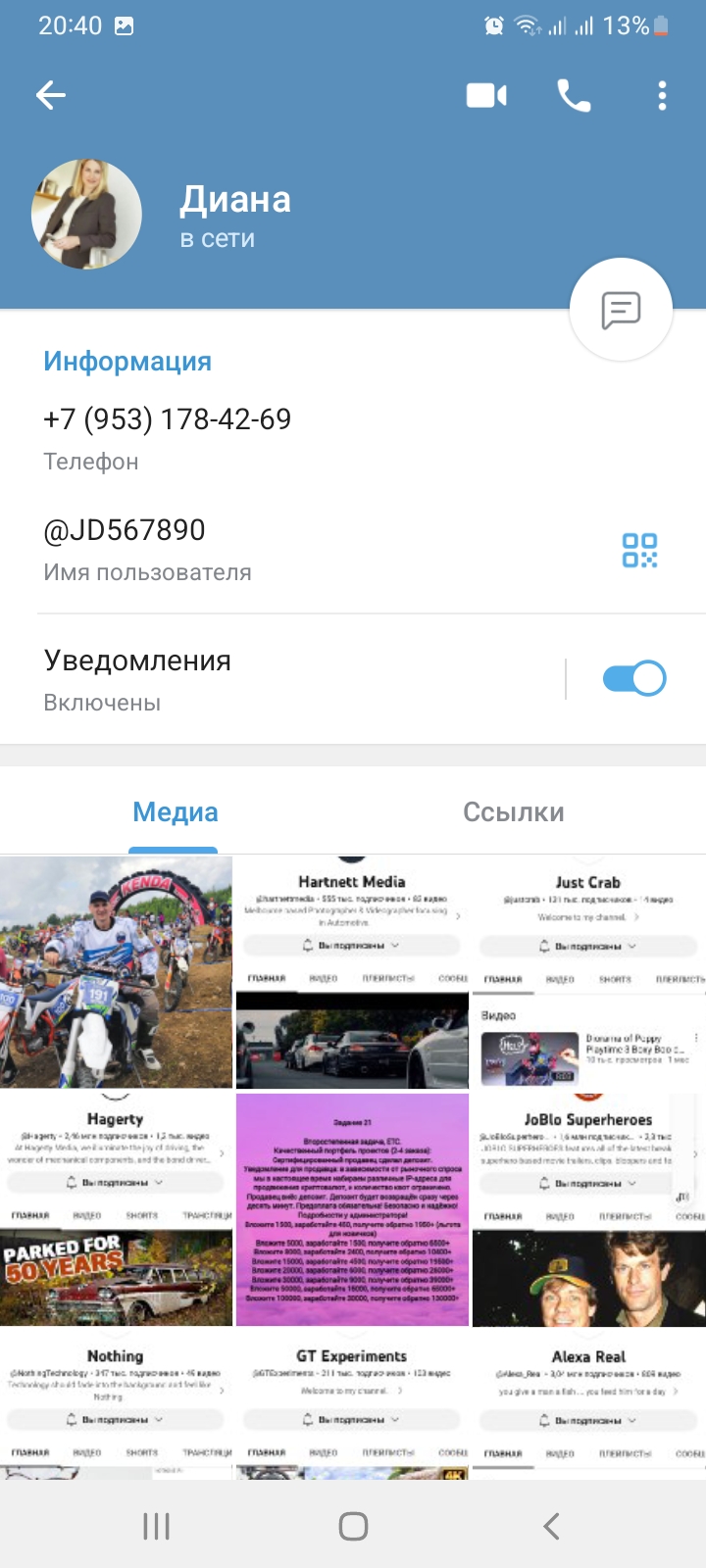Switch to the Ссылки tab
This screenshot has height=1568, width=706.
(x=513, y=812)
